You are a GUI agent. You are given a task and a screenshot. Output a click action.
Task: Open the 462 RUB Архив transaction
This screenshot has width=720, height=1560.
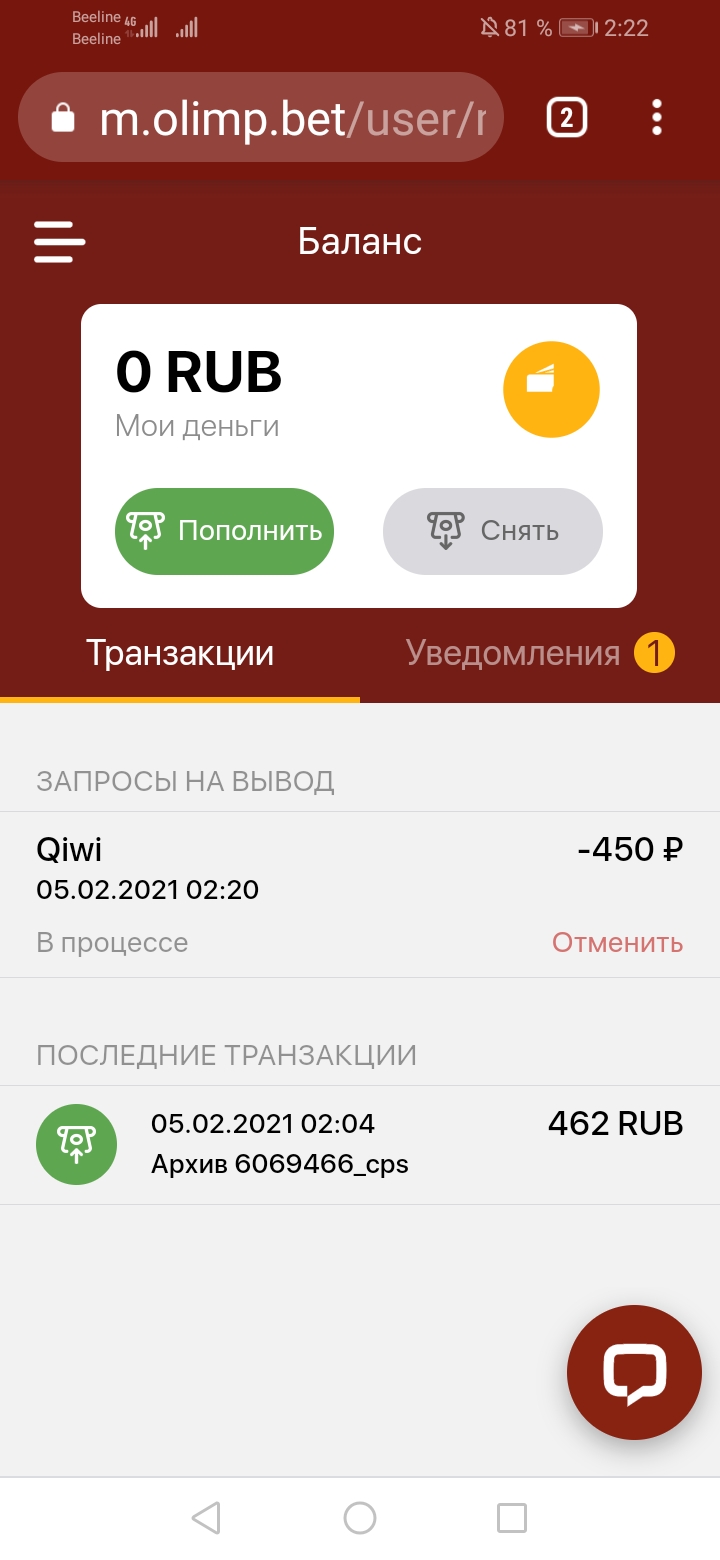[x=360, y=1144]
